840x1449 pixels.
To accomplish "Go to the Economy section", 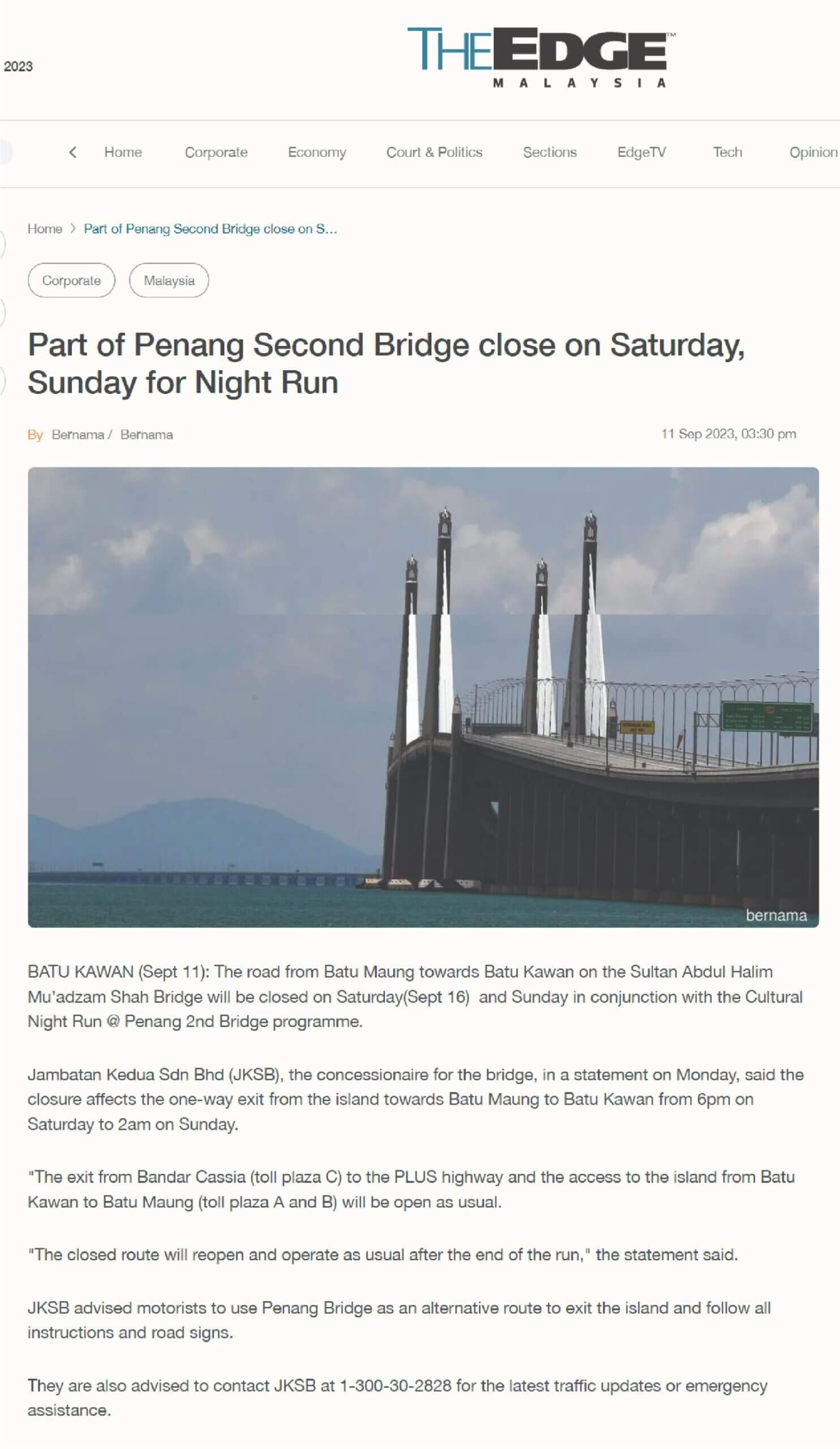I will 317,152.
